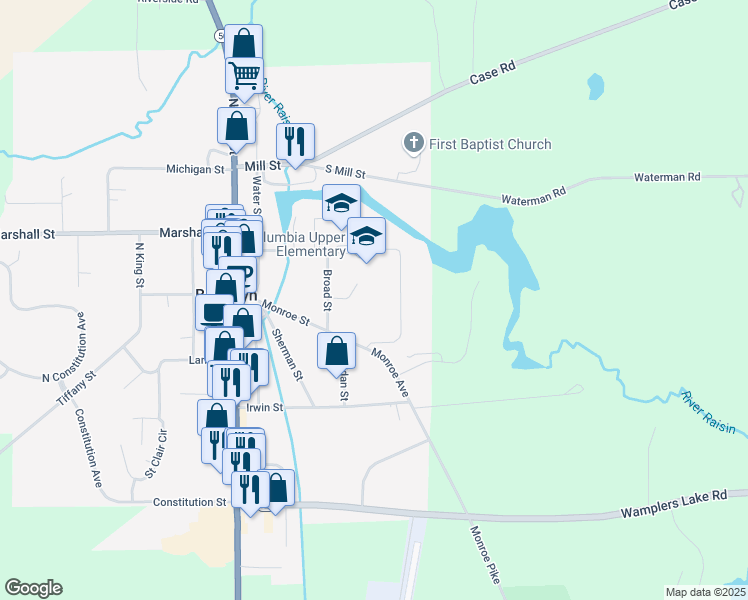Viewport: 748px width, 600px height.
Task: Select the Columbia Upper Elementary school marker
Action: pos(366,236)
